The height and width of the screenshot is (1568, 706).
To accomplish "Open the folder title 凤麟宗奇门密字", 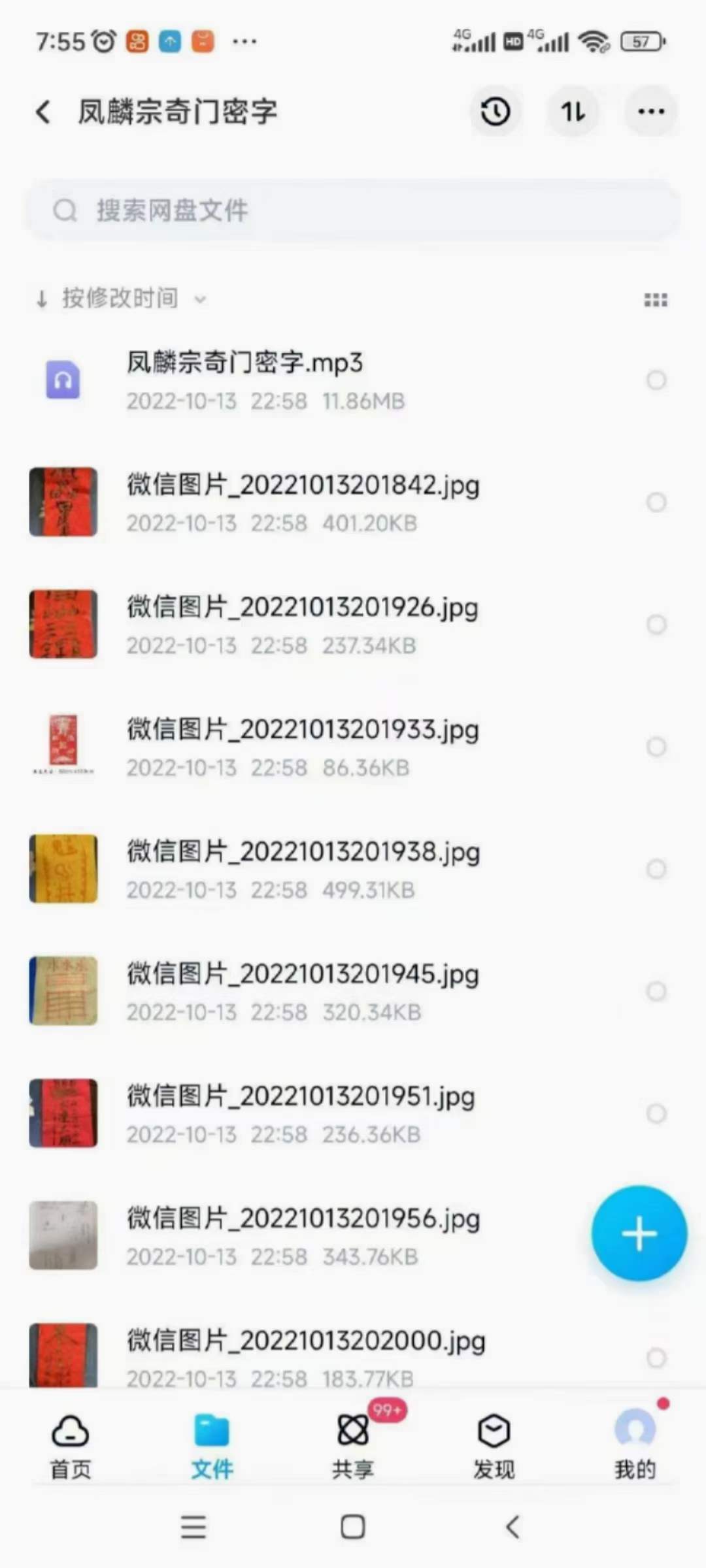I will (x=176, y=112).
